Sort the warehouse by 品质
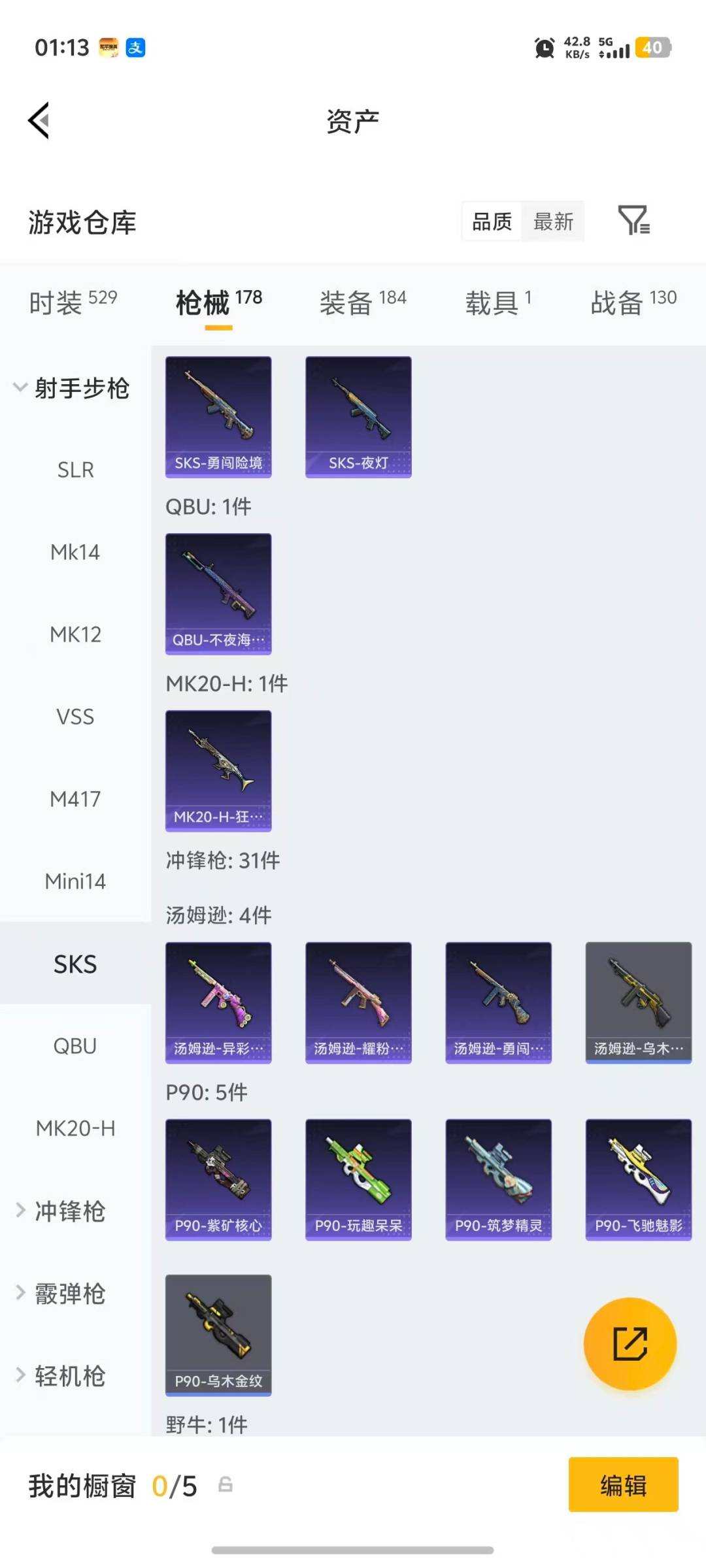This screenshot has height=1568, width=706. coord(492,222)
